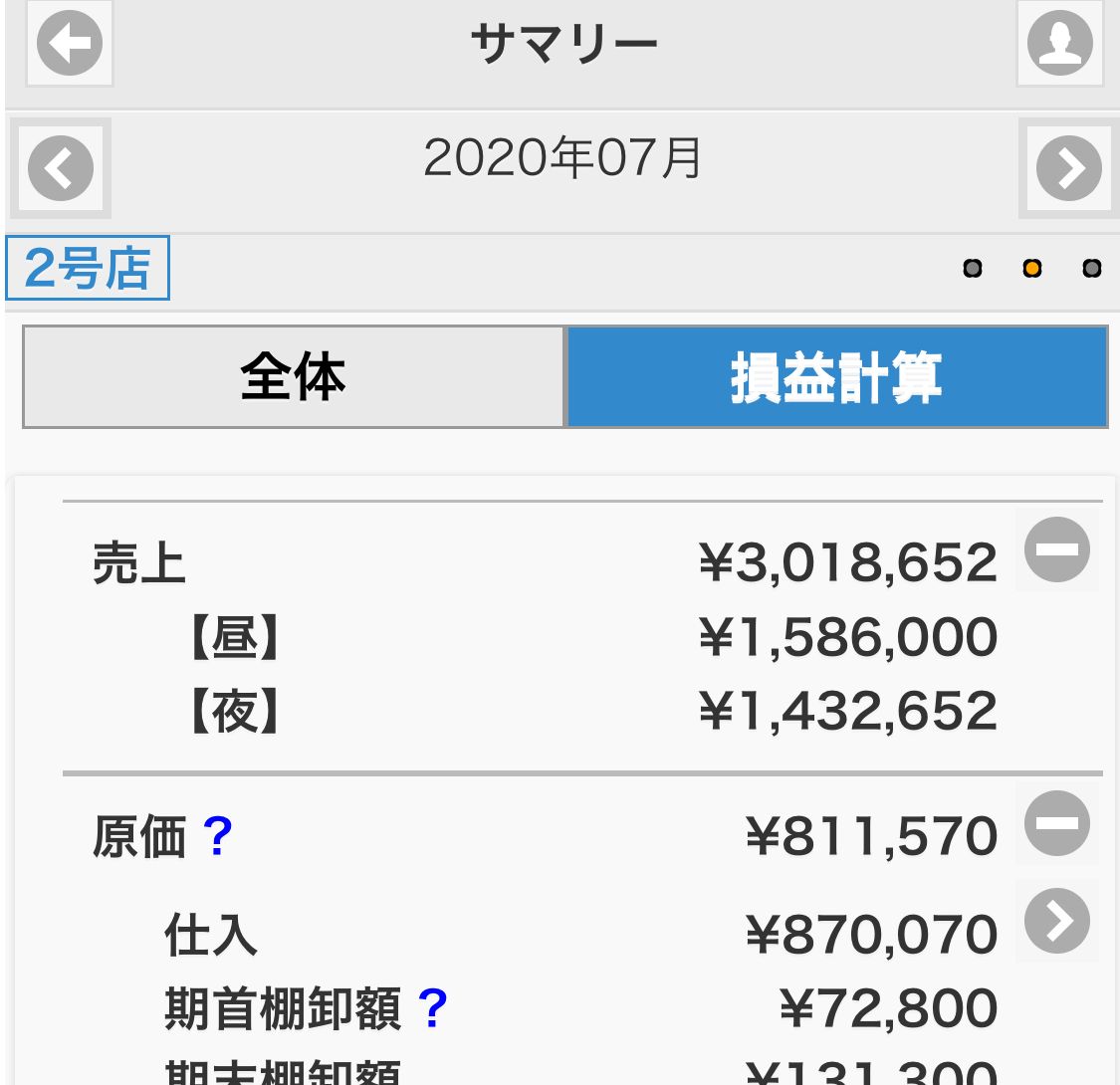
Task: Open the user profile icon
Action: point(1059,43)
